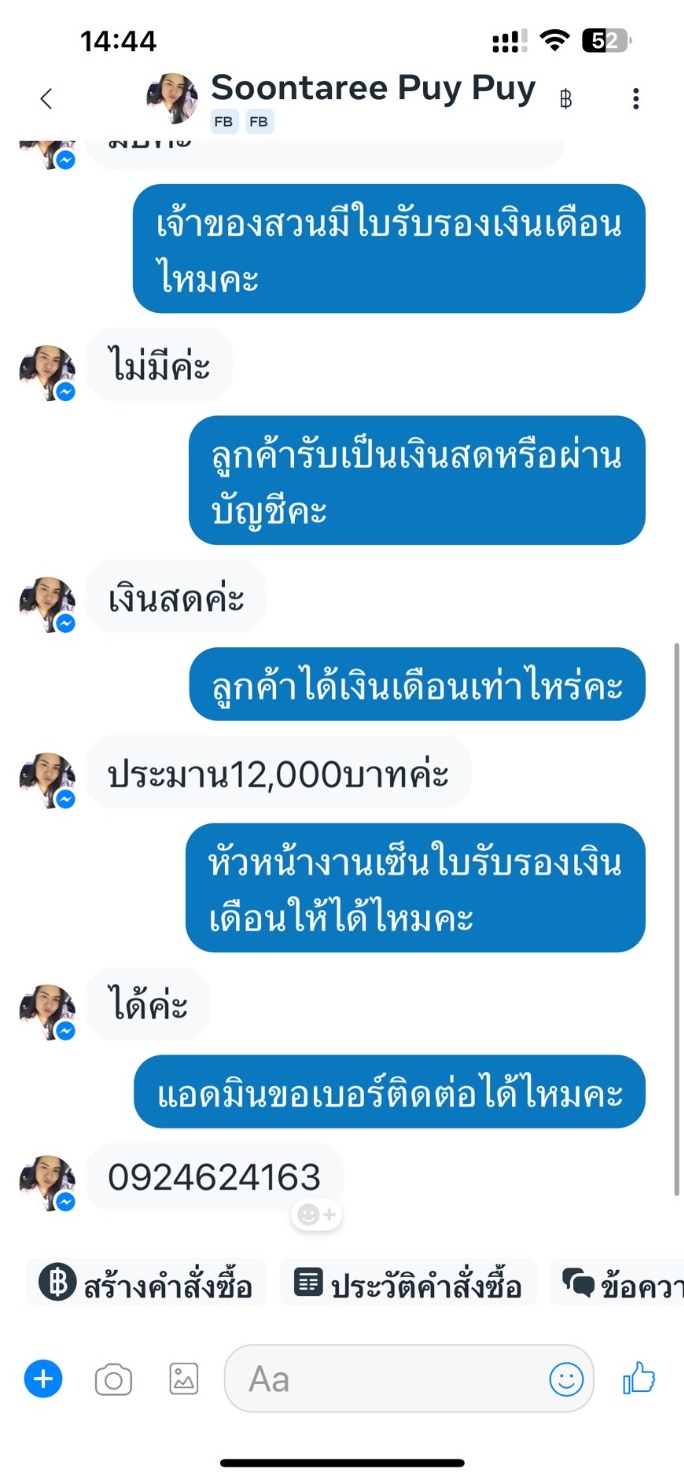Screen dimensions: 684x1480
Task: Attach an image from gallery
Action: pos(184,1380)
